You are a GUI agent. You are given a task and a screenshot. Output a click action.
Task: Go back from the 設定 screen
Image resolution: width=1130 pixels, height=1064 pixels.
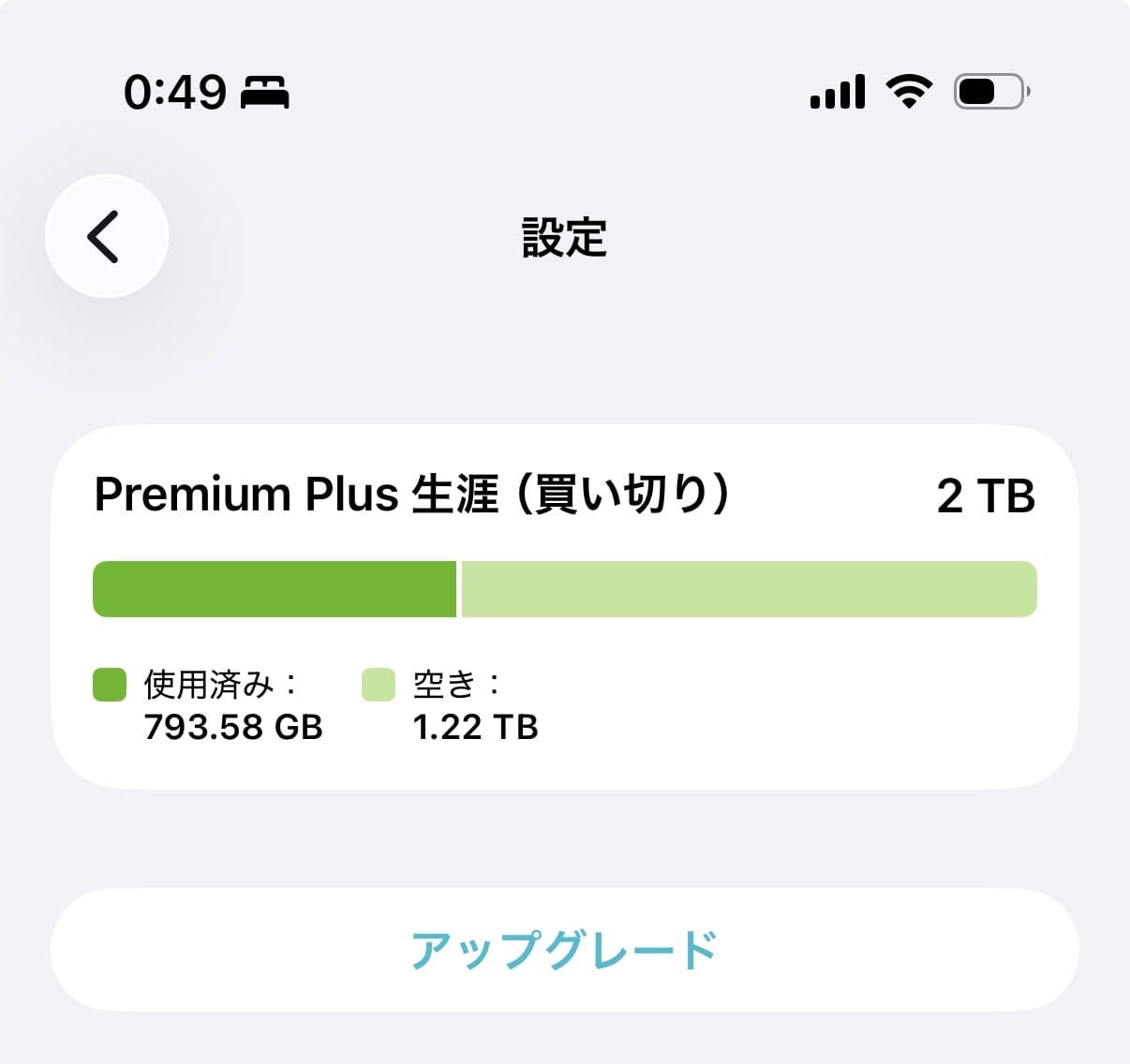[x=106, y=236]
